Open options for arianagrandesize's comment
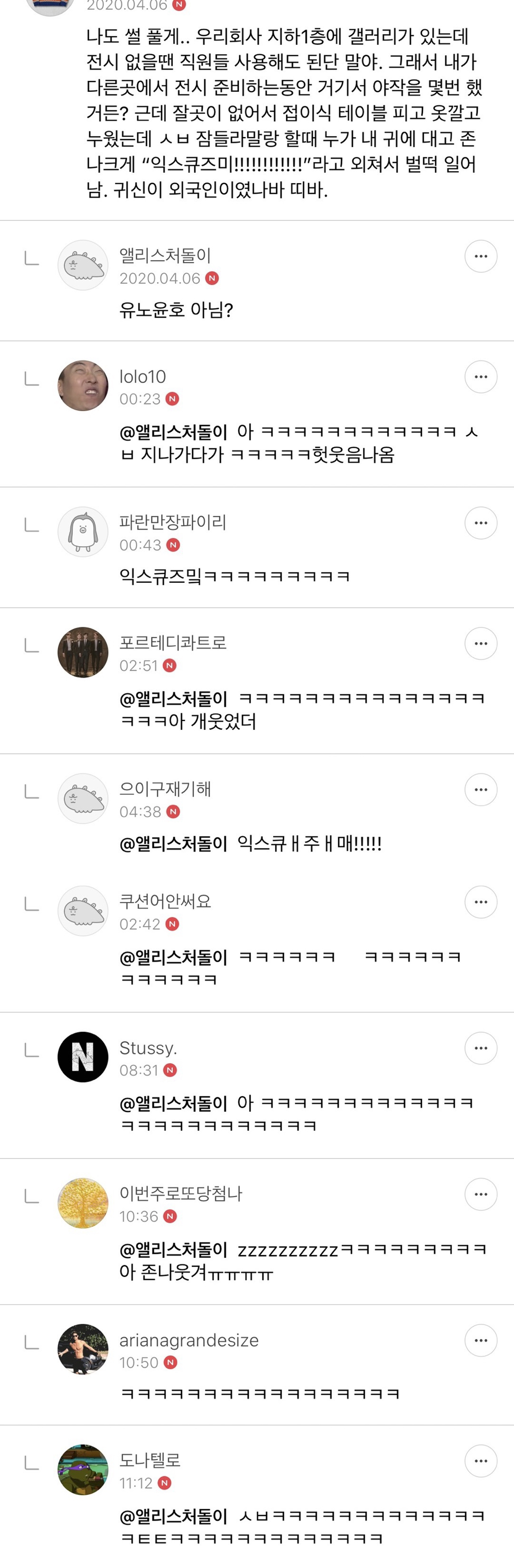Viewport: 514px width, 1568px height. point(480,1340)
